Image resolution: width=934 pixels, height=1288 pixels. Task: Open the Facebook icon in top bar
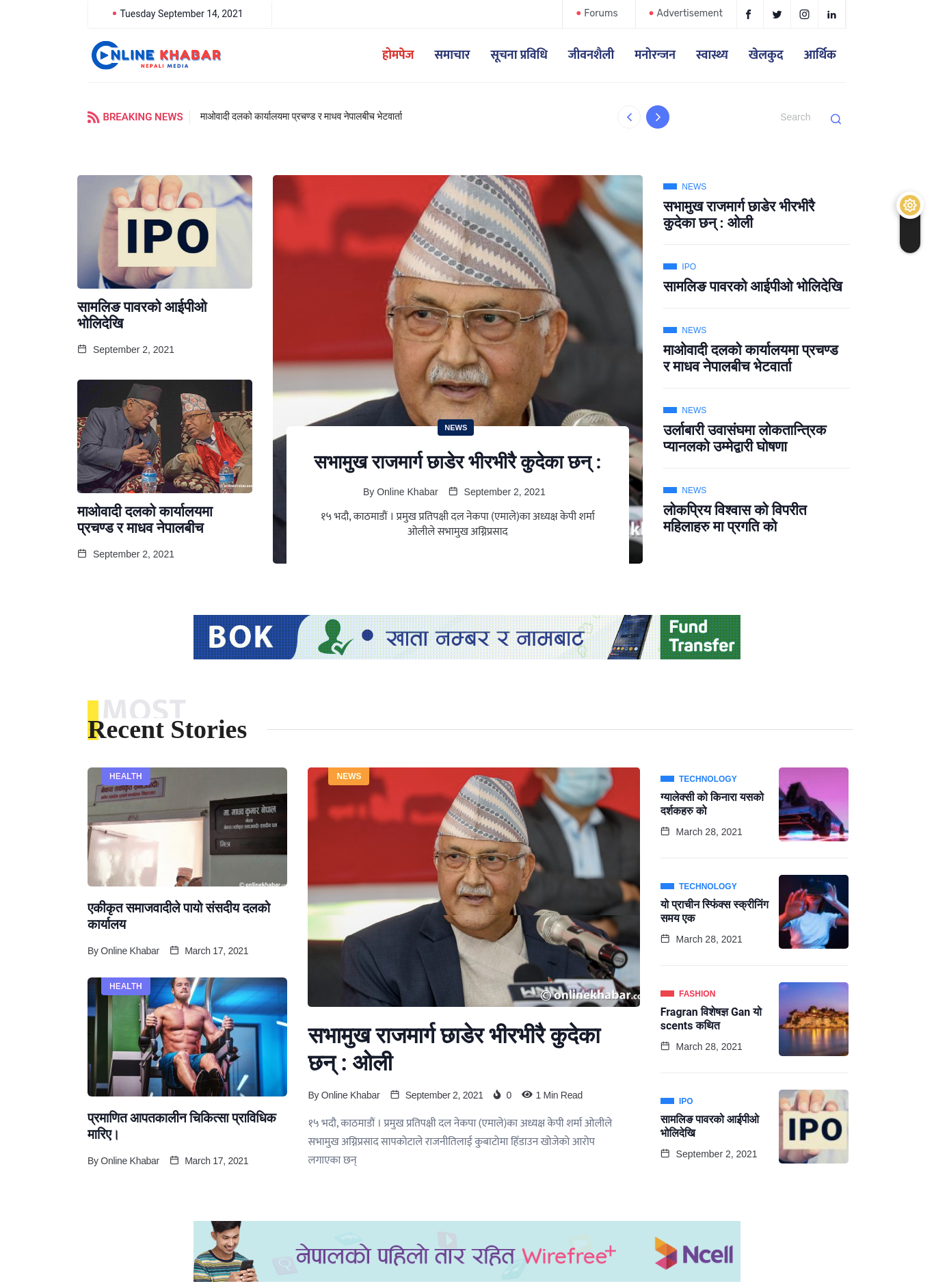[749, 14]
